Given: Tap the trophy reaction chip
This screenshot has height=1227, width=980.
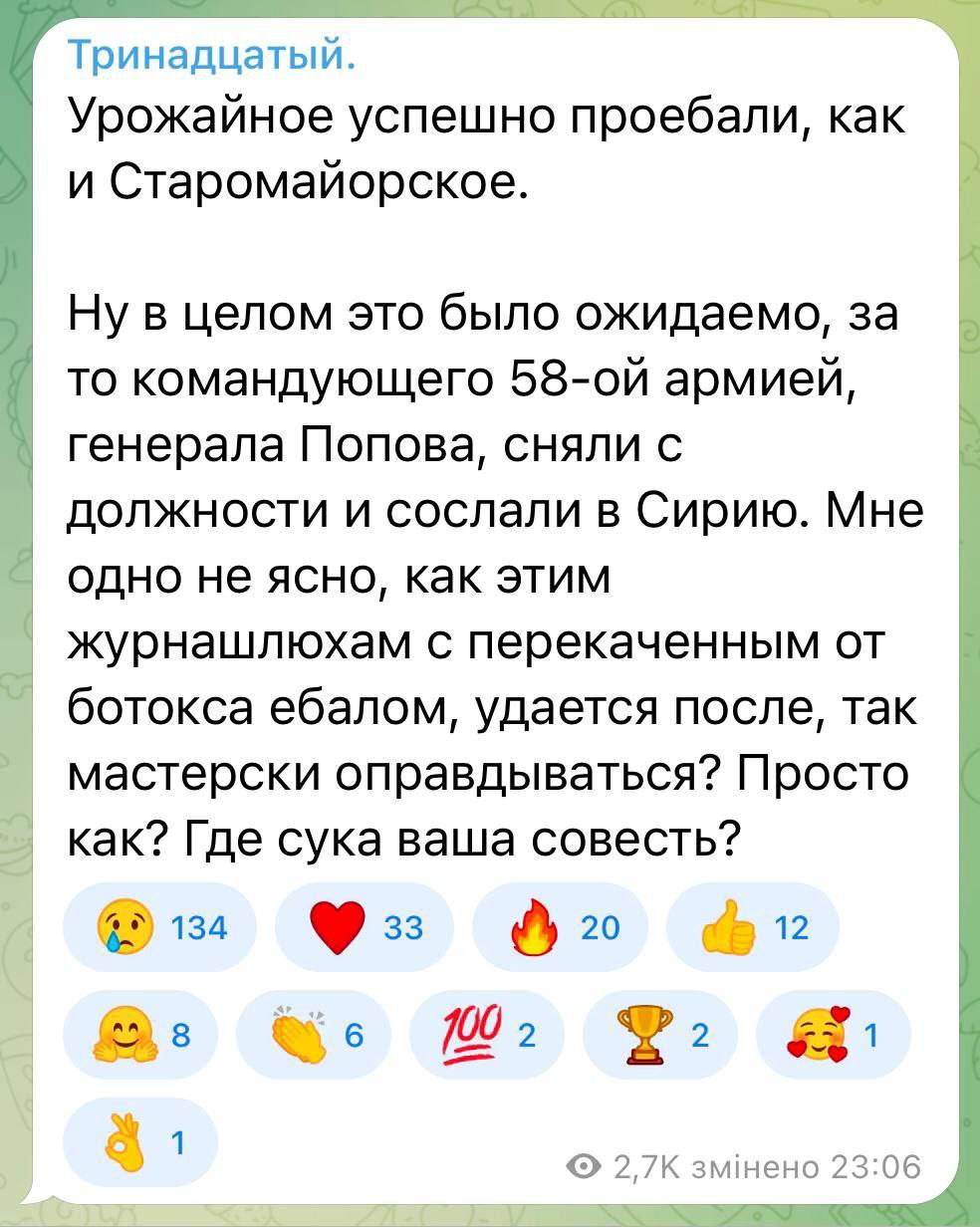Looking at the screenshot, I should 659,1036.
